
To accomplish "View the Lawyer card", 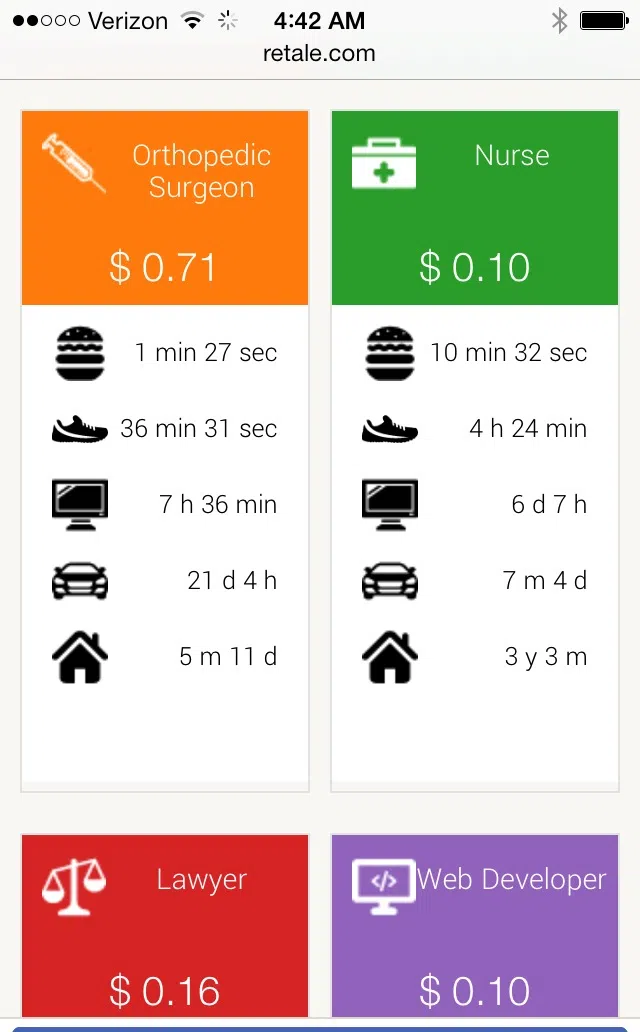I will [165, 925].
